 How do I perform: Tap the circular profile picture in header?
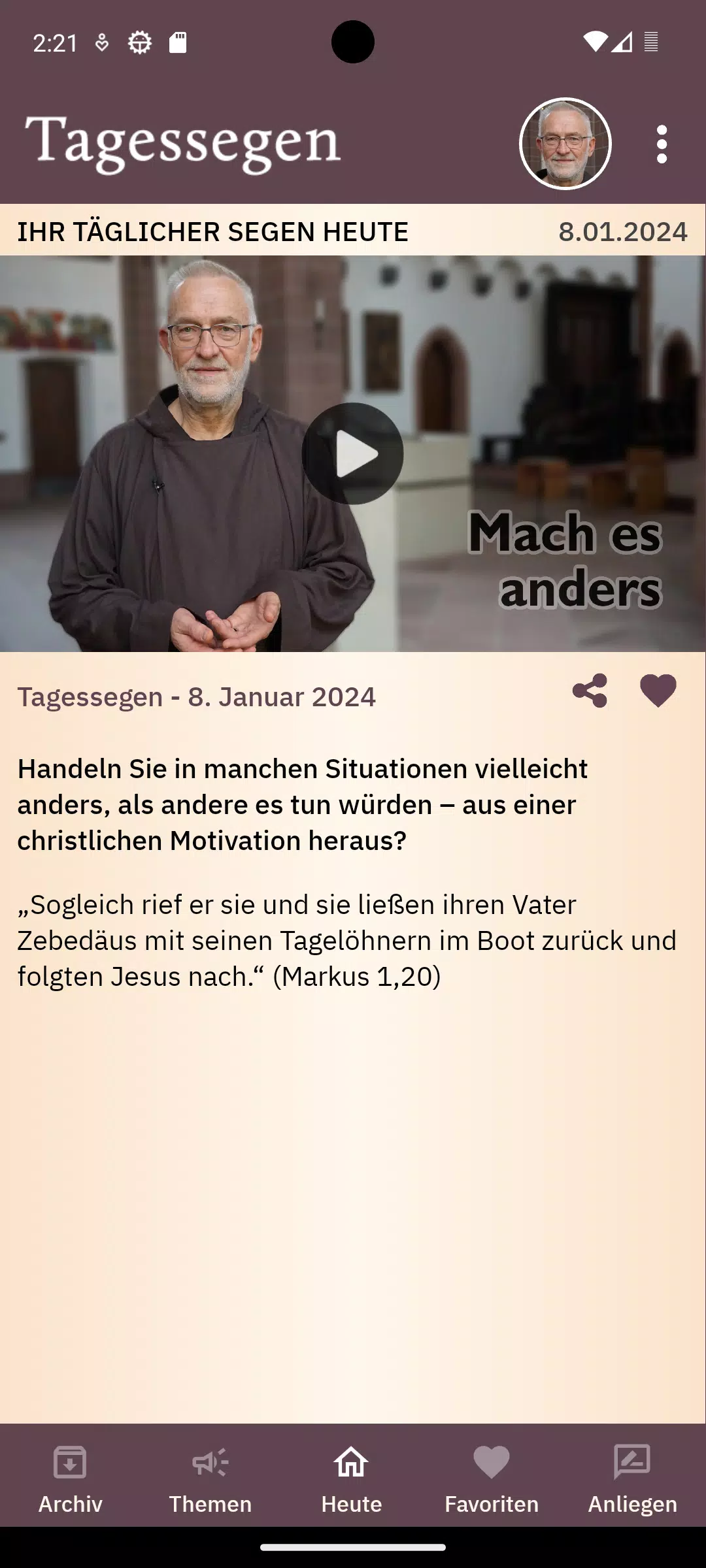565,144
